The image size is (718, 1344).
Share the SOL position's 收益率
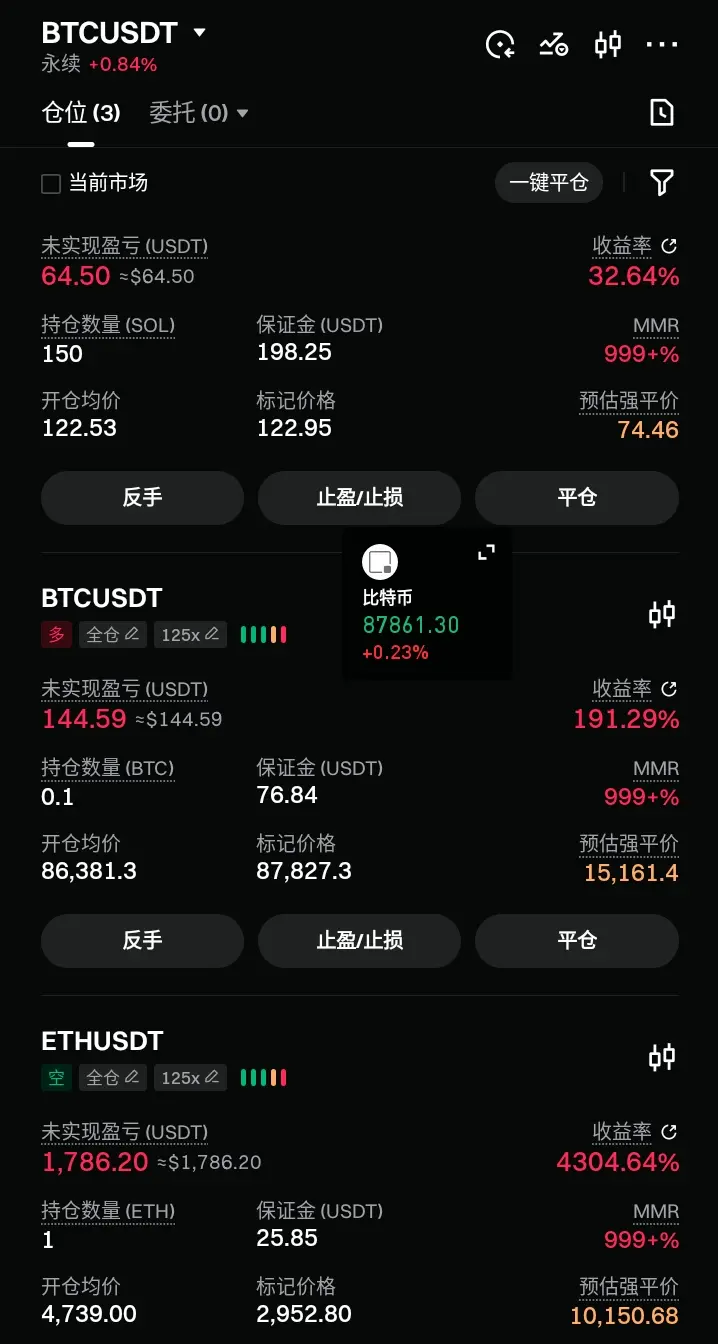pyautogui.click(x=669, y=246)
